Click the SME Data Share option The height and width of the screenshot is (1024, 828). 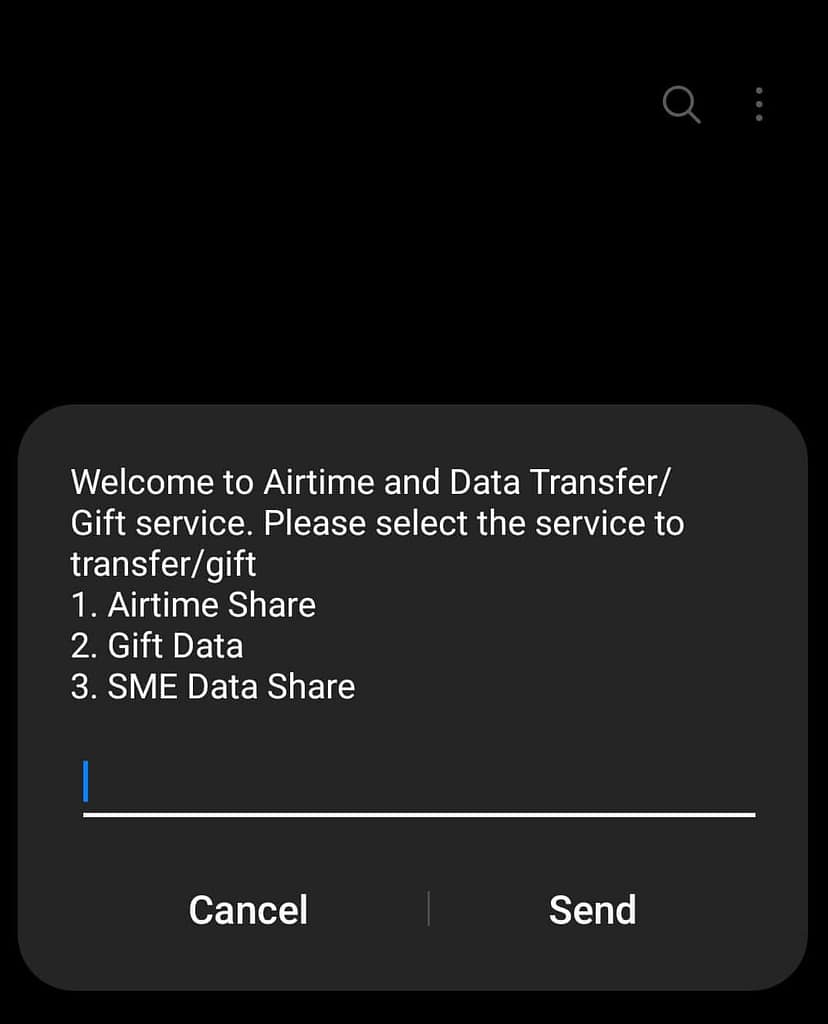tap(212, 687)
